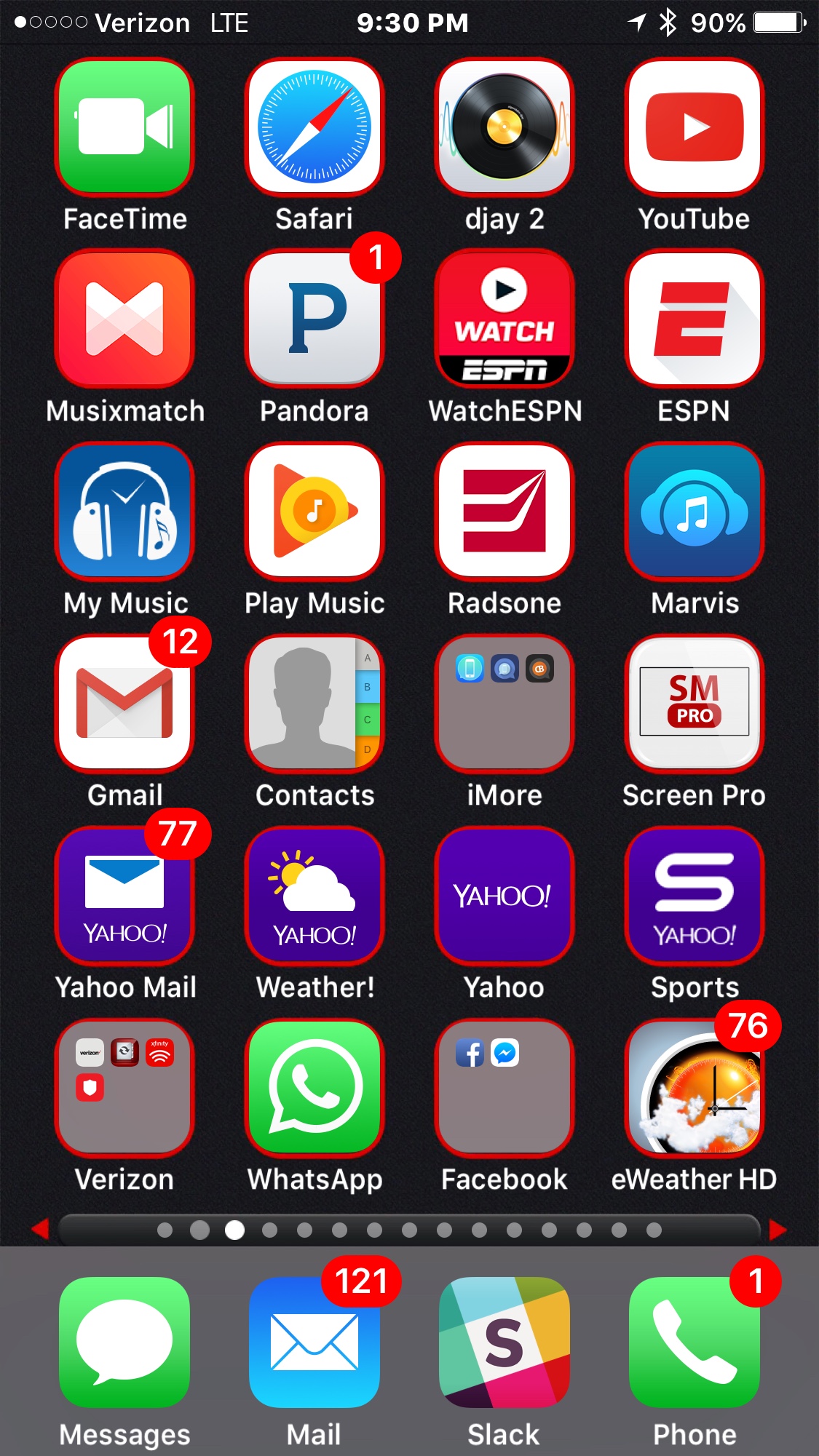Open Messages from the dock

coord(124,1342)
